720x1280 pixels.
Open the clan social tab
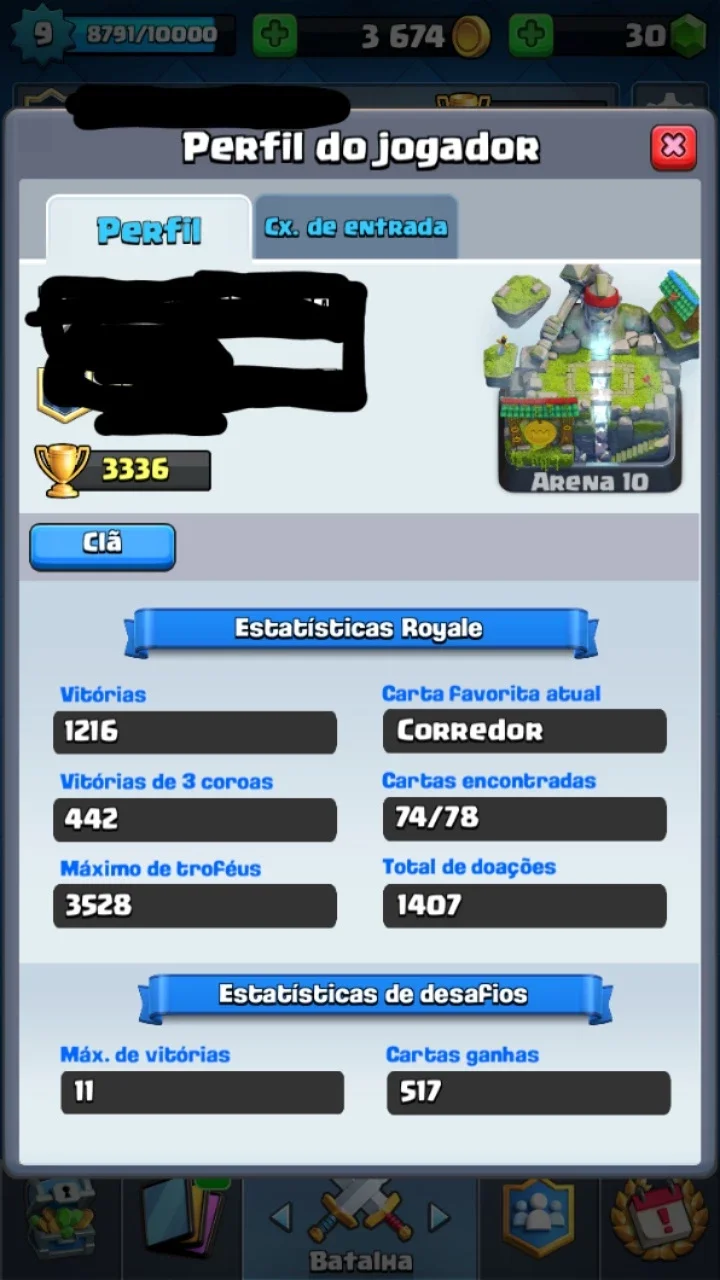(x=538, y=1220)
